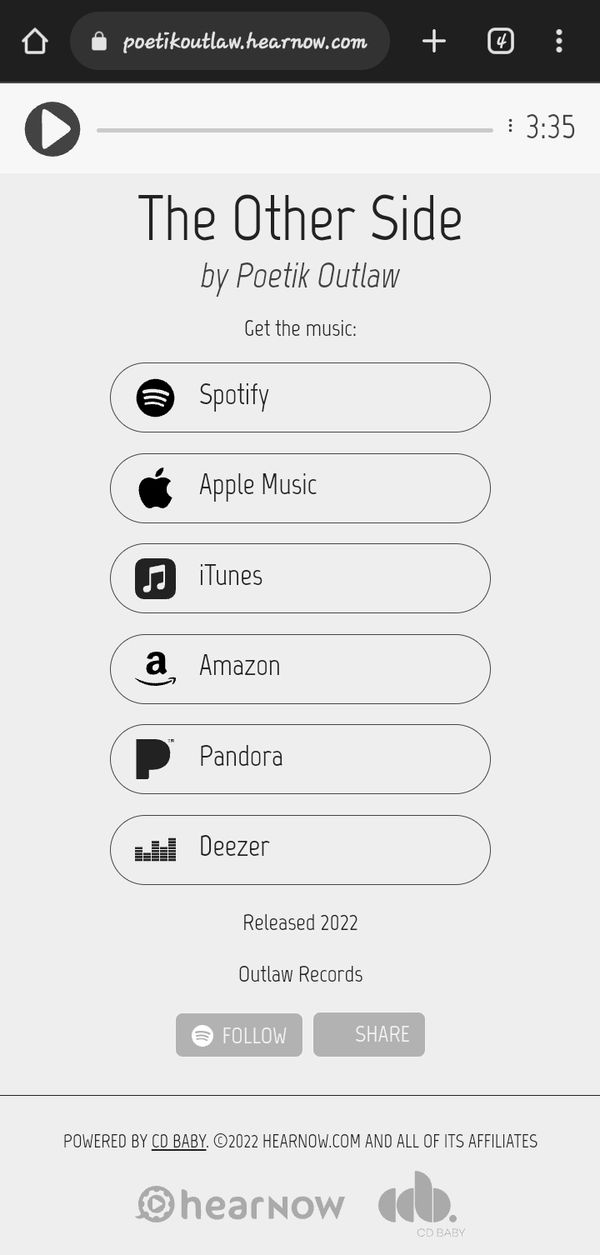The height and width of the screenshot is (1255, 600).
Task: Visit the CD Baby link
Action: [179, 1141]
